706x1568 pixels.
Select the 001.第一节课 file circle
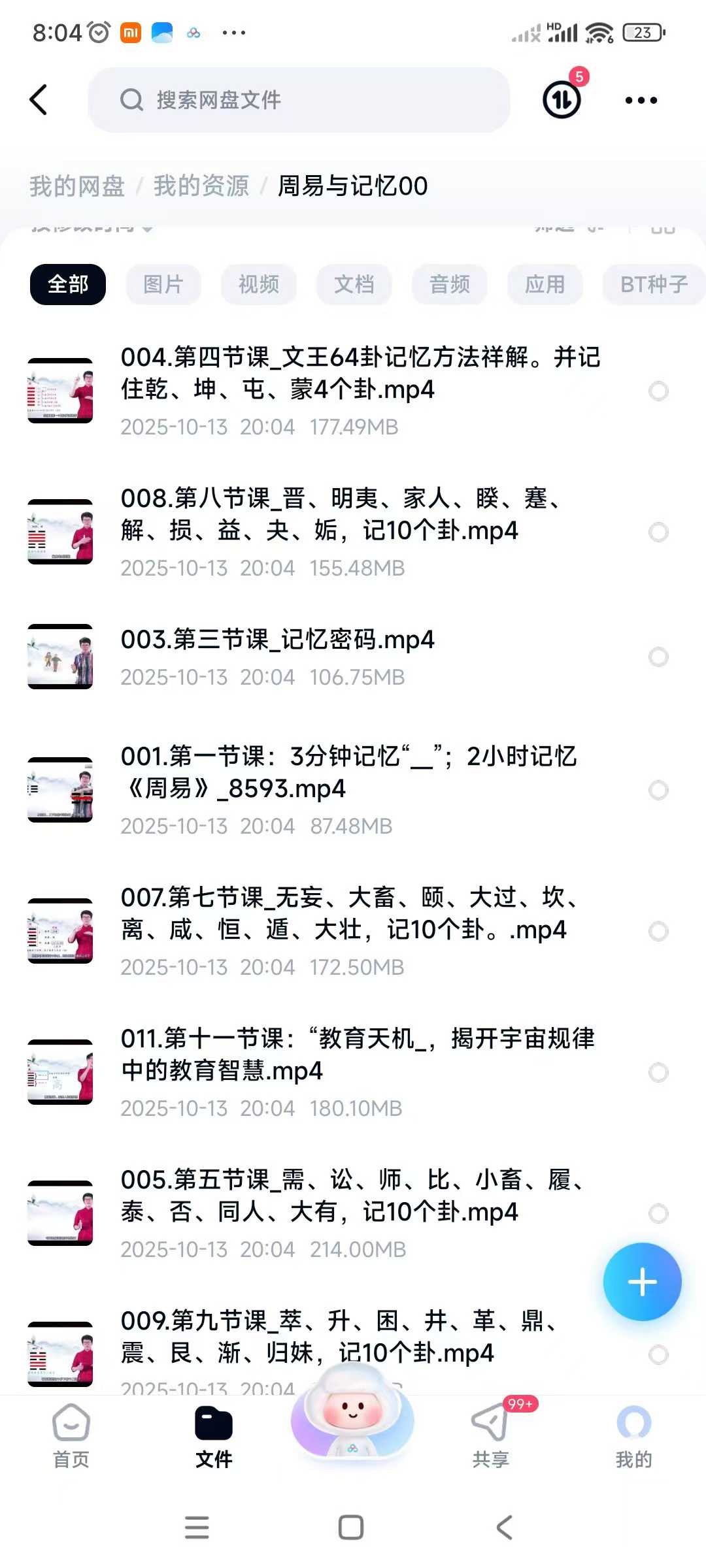pyautogui.click(x=658, y=790)
